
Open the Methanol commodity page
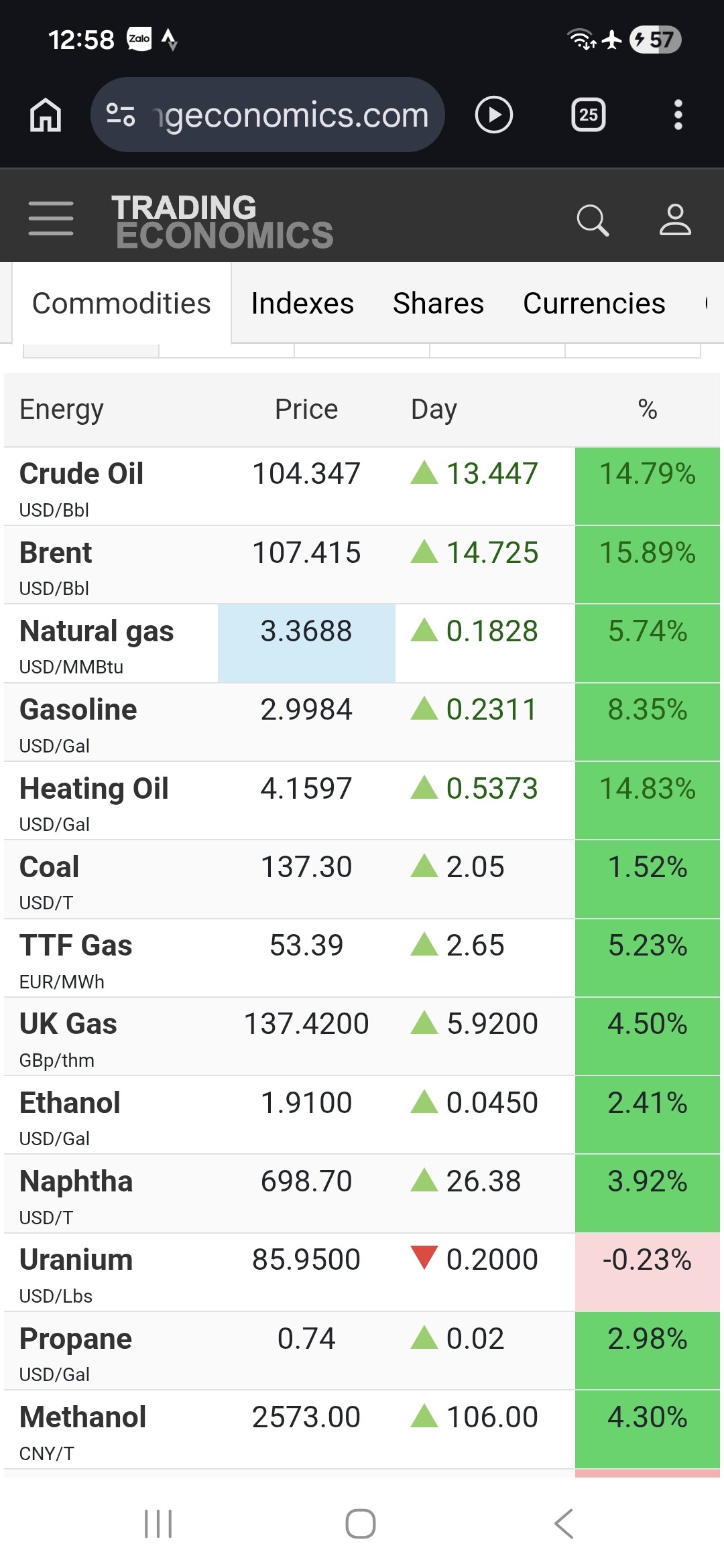[x=82, y=1417]
